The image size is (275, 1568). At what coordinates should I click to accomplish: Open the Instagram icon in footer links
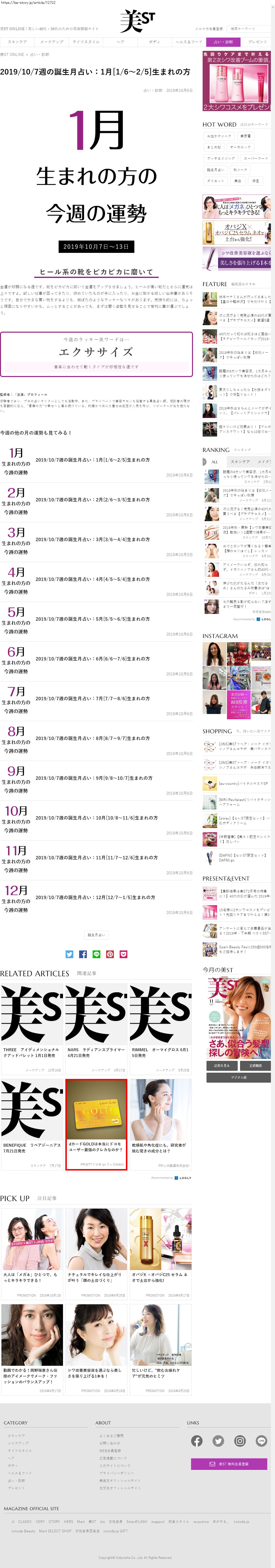point(240,1441)
